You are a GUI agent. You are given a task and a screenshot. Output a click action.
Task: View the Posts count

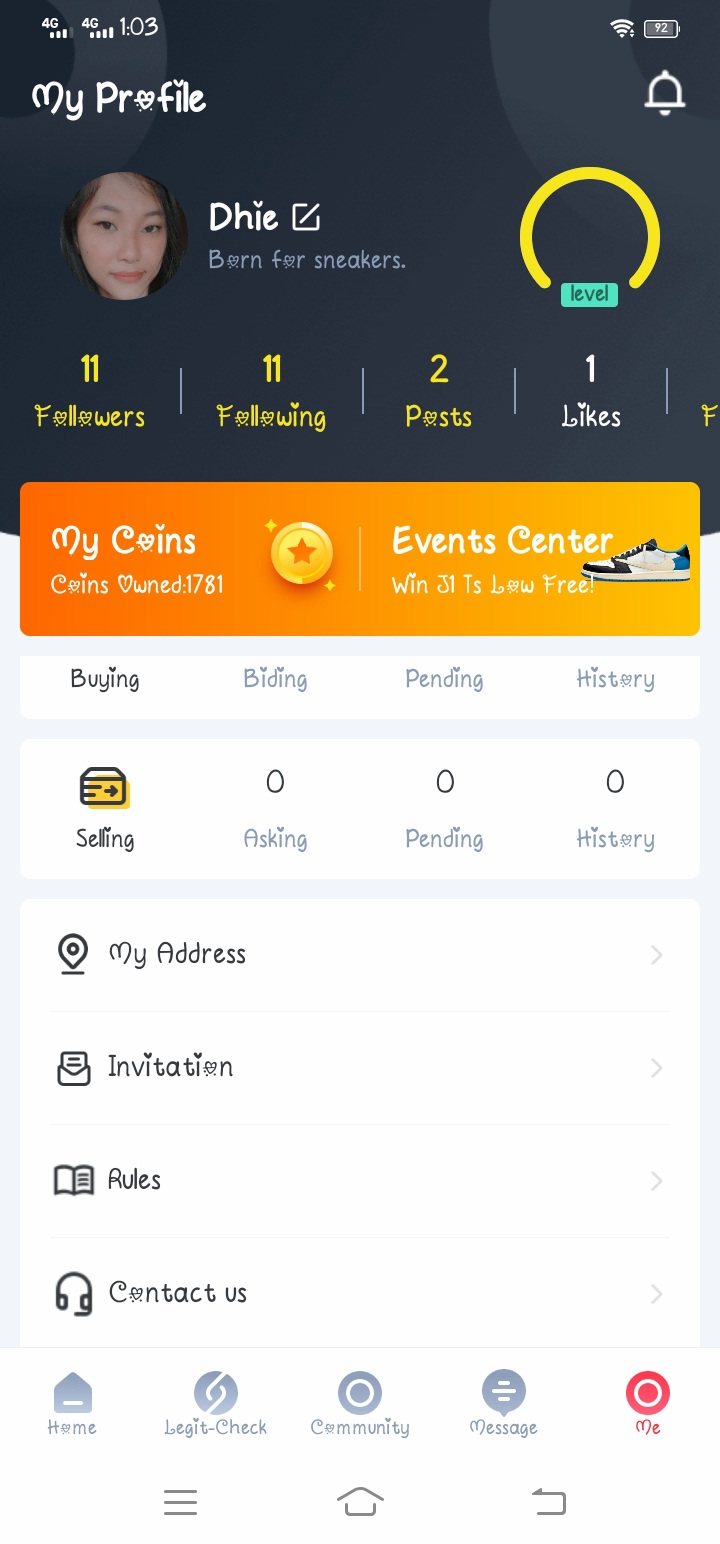[x=439, y=391]
